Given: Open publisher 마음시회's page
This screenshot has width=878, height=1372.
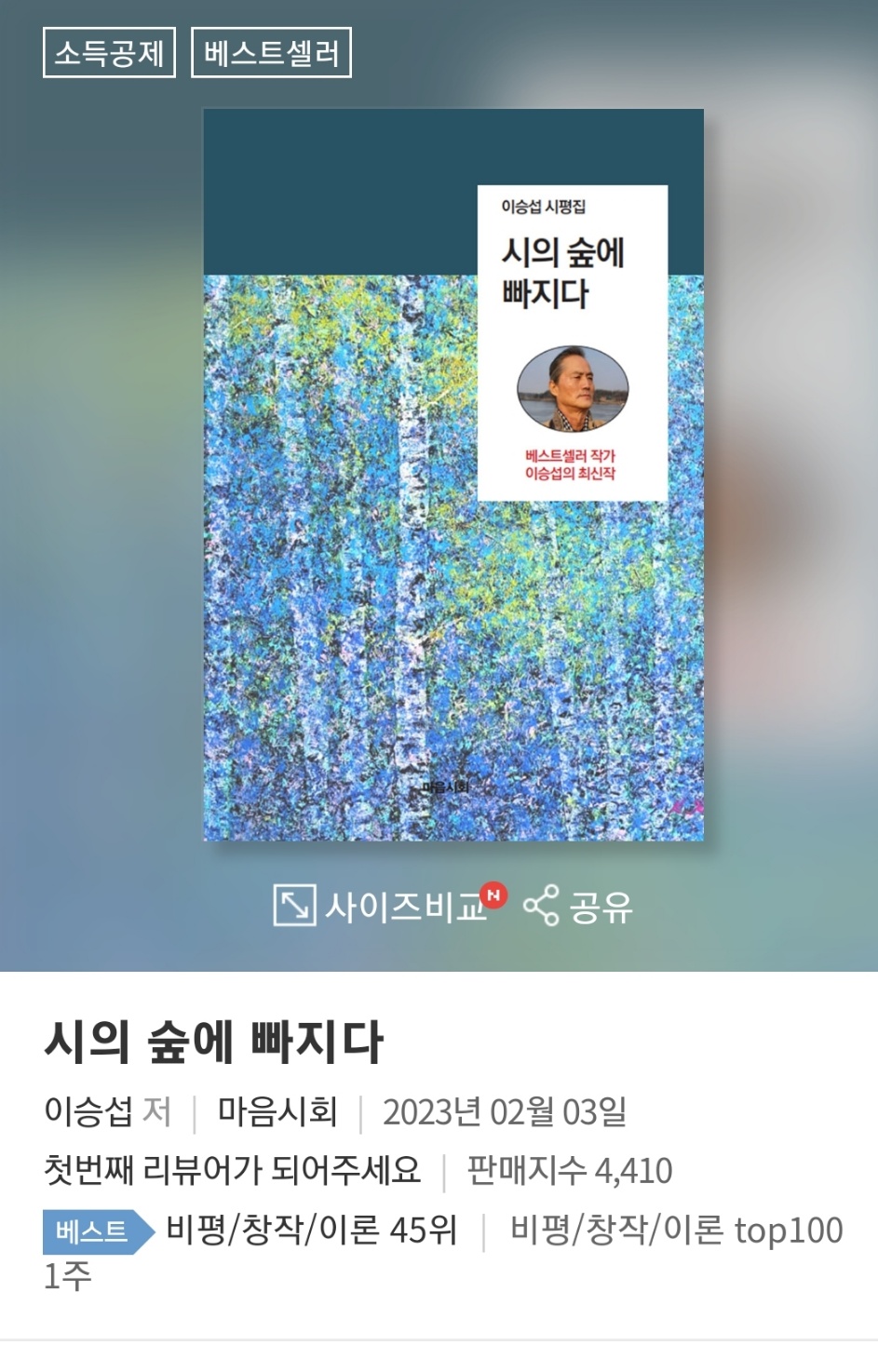Looking at the screenshot, I should coord(277,1110).
